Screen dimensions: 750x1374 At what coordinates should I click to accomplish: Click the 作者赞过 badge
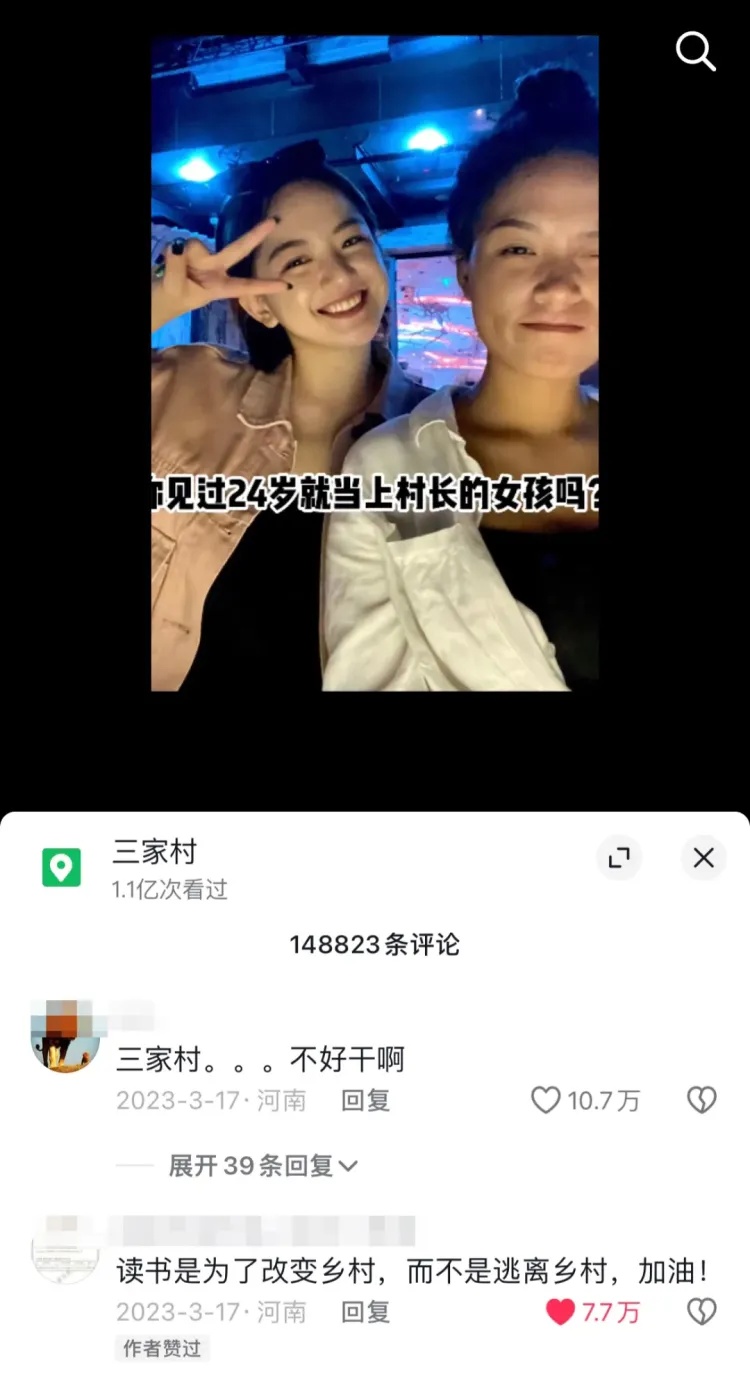[162, 1348]
